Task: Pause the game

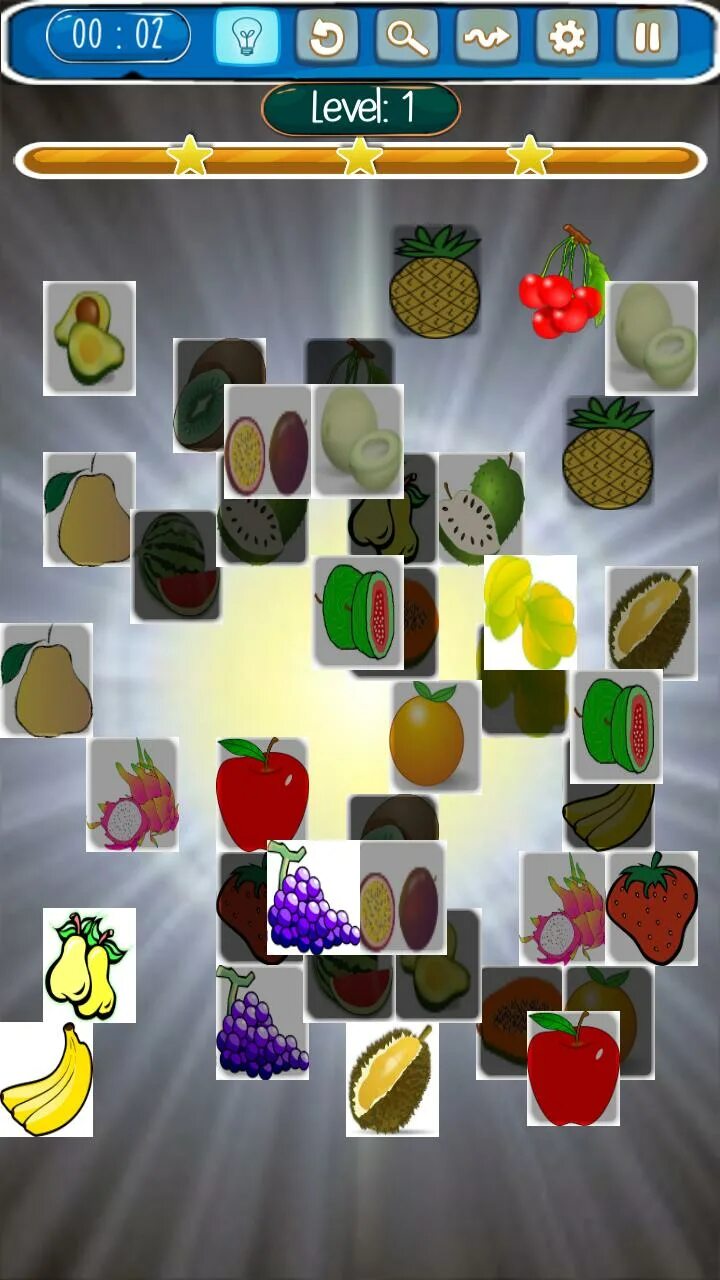Action: (x=647, y=38)
